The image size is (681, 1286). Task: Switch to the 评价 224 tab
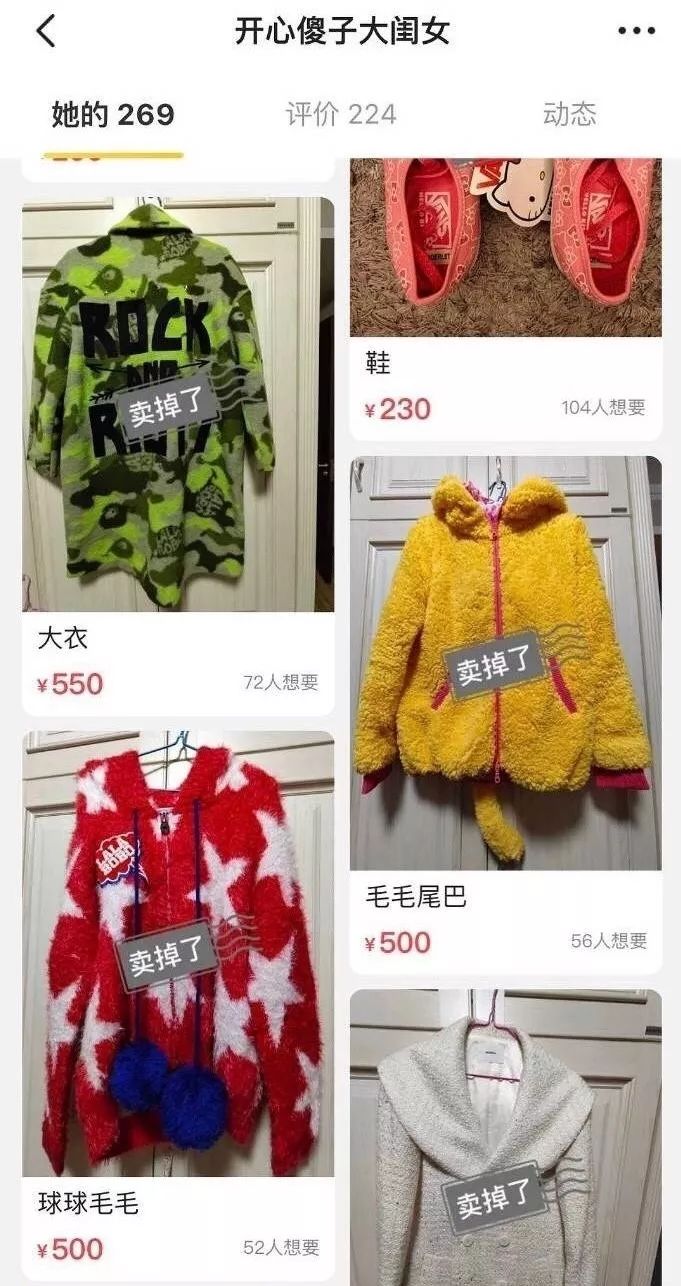[341, 115]
